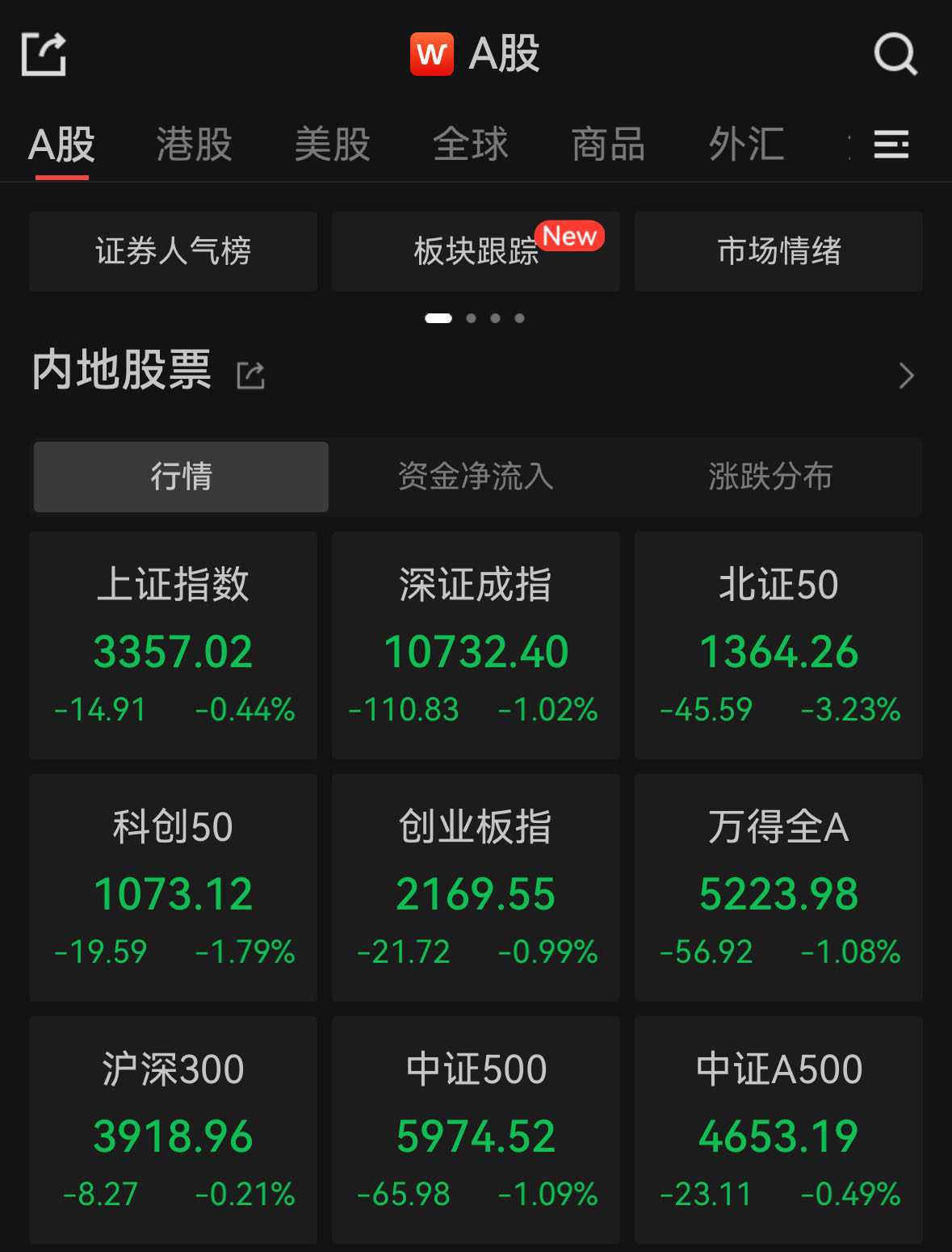The height and width of the screenshot is (1252, 952).
Task: Jump to second carousel page dot
Action: (x=471, y=317)
